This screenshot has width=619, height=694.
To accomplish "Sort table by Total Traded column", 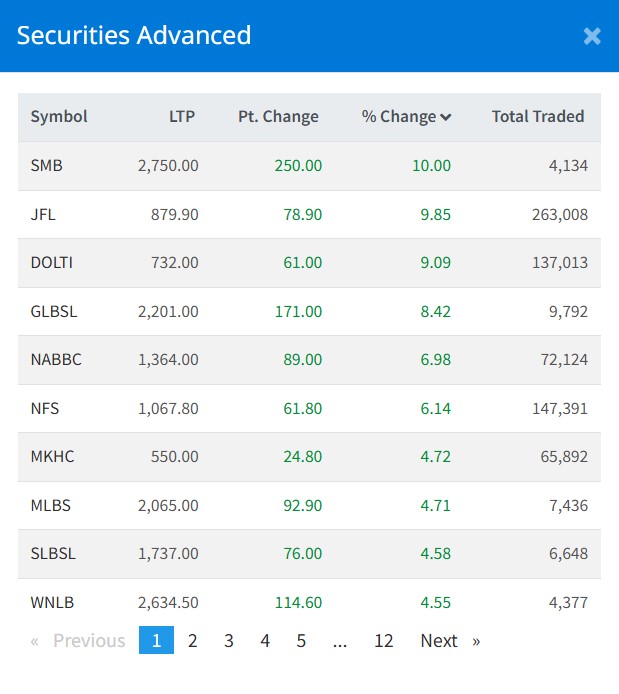I will tap(537, 116).
